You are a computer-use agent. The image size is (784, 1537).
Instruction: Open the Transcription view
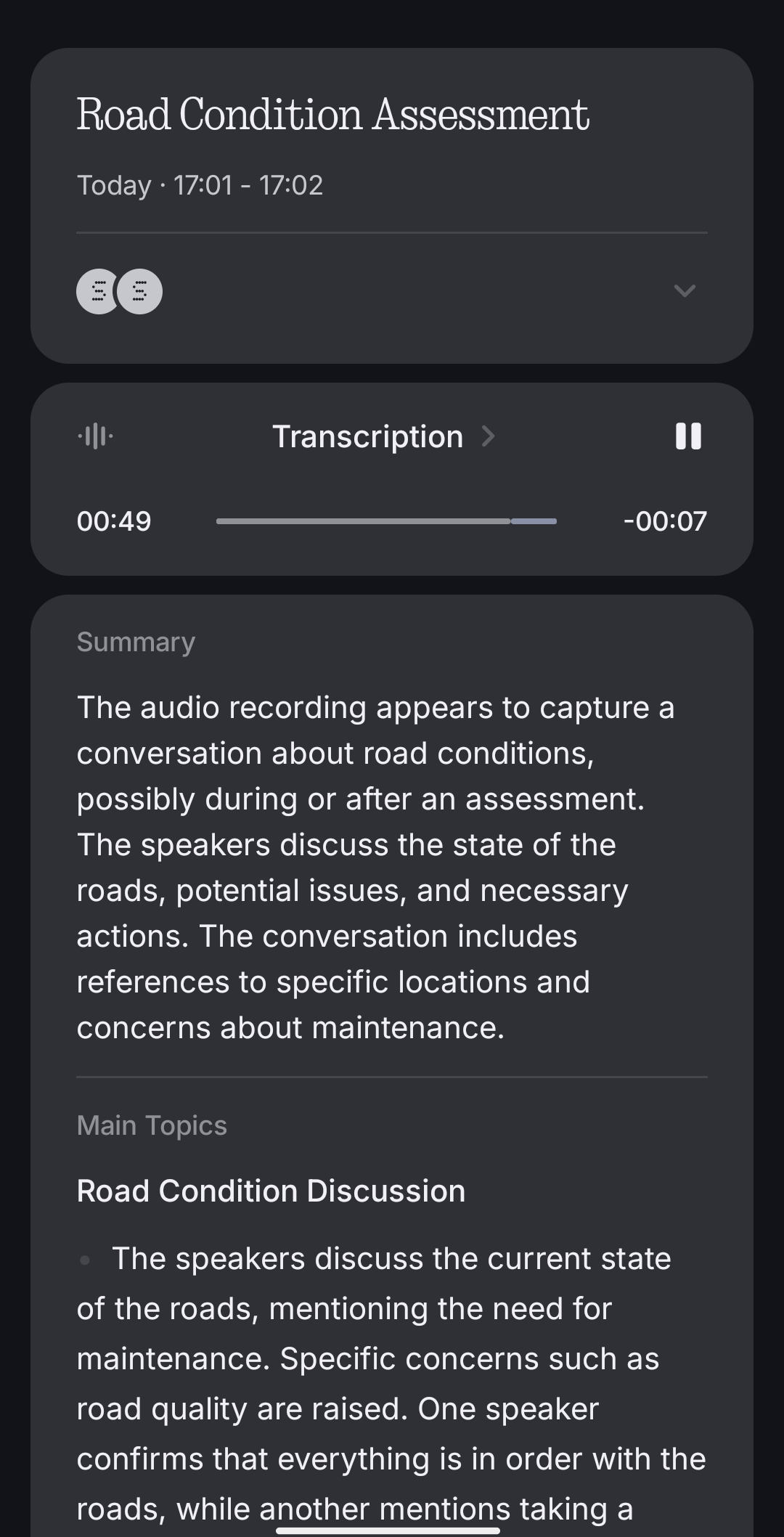[383, 437]
